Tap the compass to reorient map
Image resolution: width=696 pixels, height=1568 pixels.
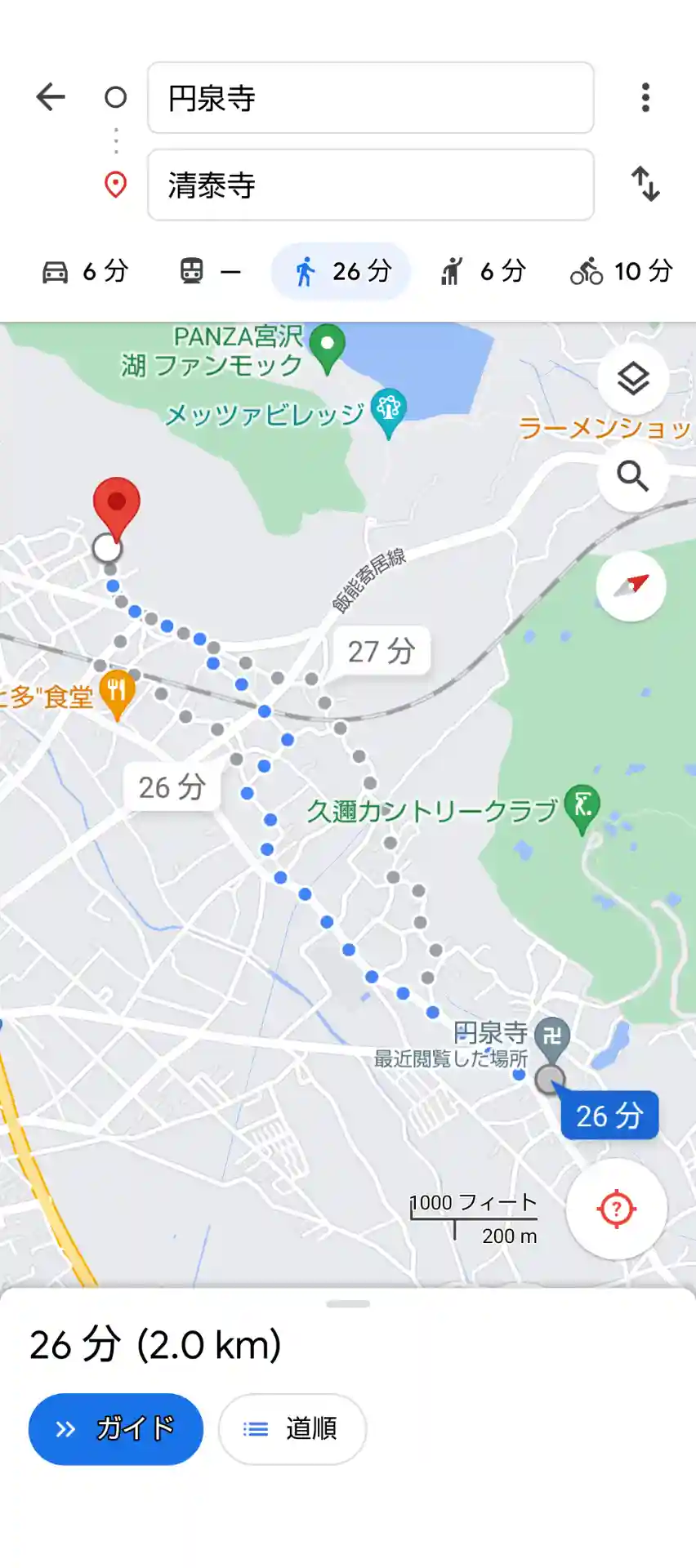click(631, 586)
